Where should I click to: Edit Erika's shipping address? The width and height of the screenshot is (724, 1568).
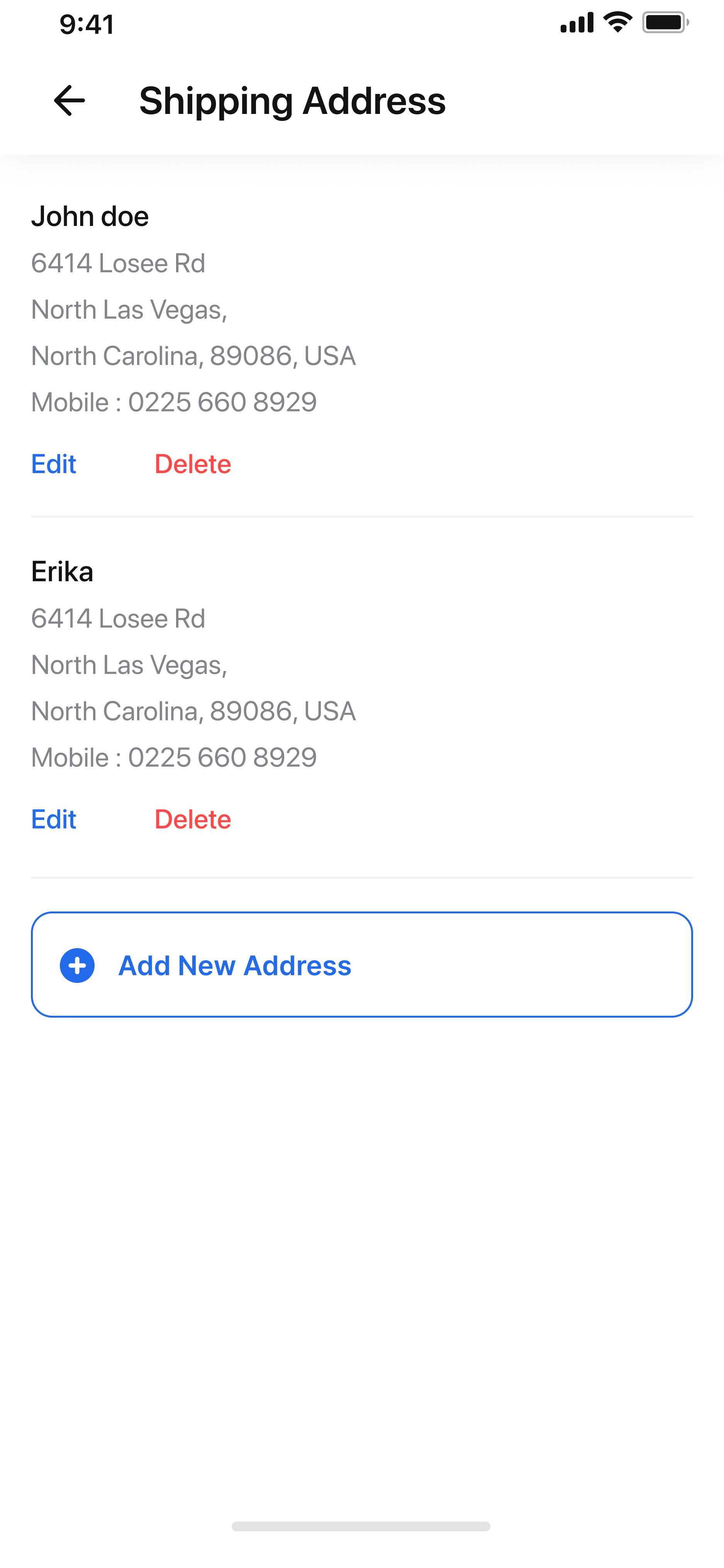click(54, 819)
